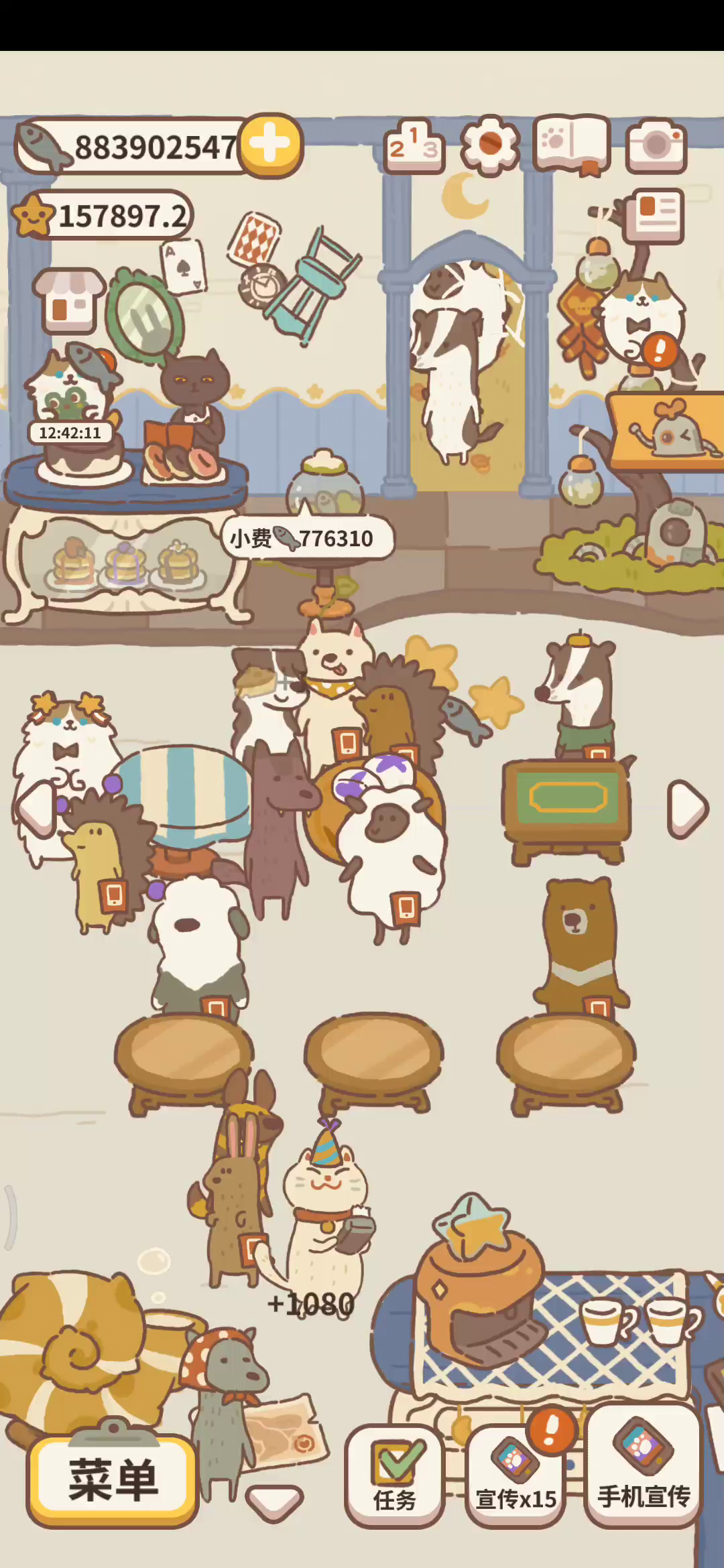Collect the 小费 776310 tip bubble
Screen dimensions: 724x1568
(307, 538)
